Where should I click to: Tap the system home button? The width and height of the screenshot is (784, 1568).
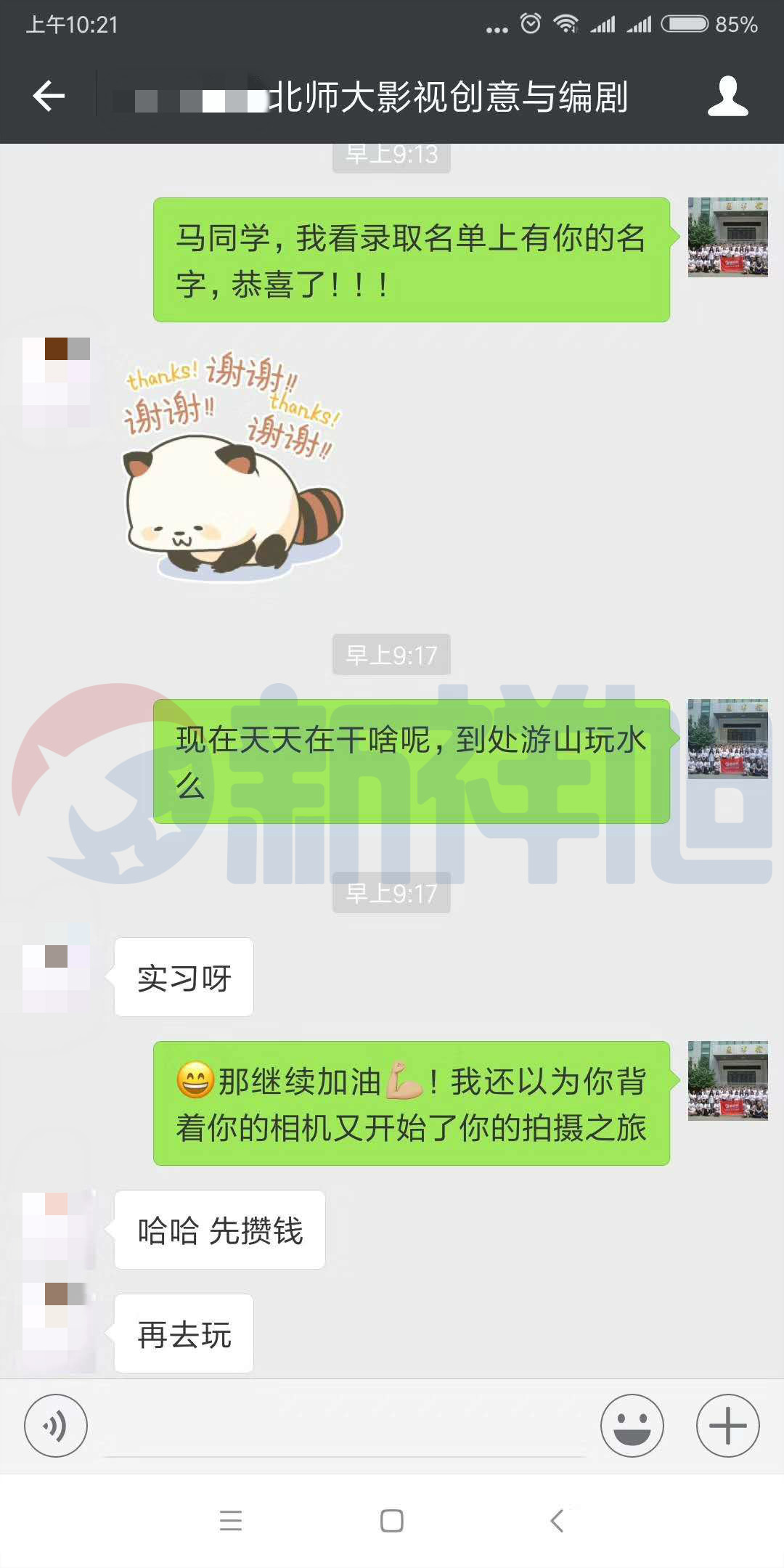[392, 1520]
